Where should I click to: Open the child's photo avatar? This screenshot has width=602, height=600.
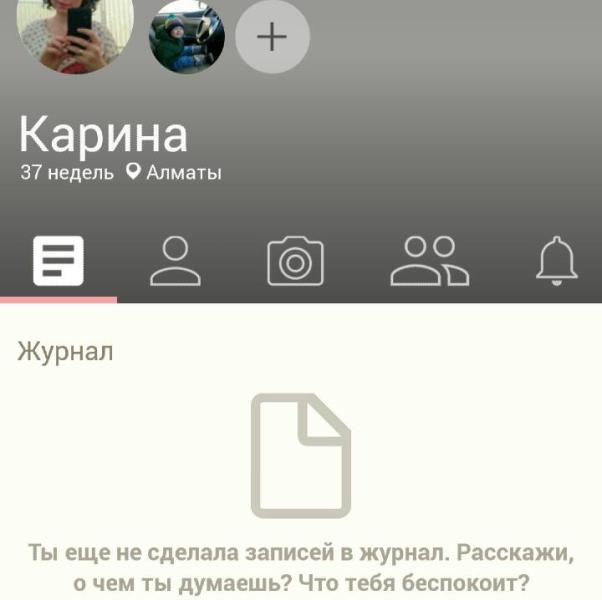187,36
